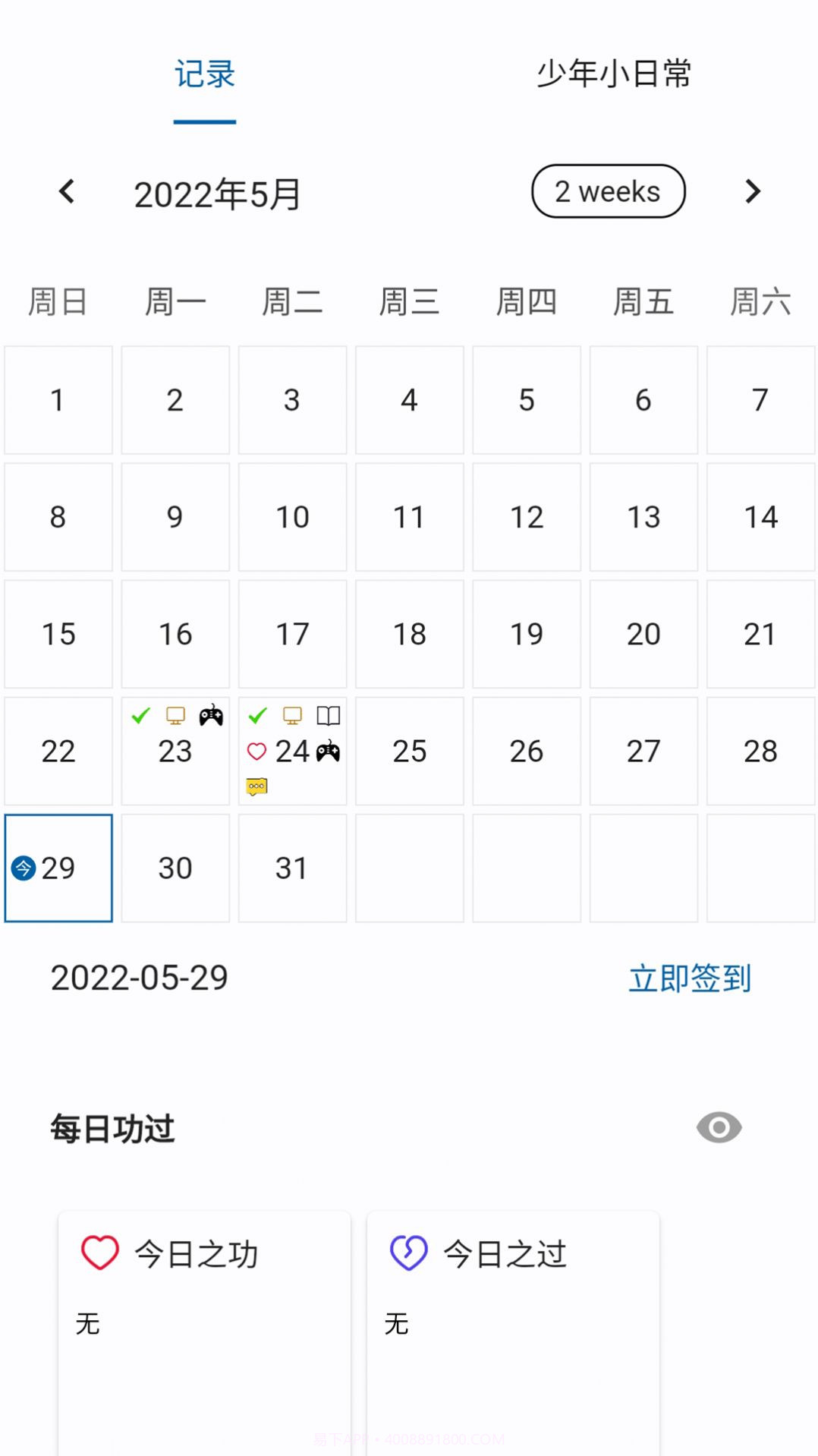Click the green check mark on May 23
Image resolution: width=818 pixels, height=1456 pixels.
140,715
